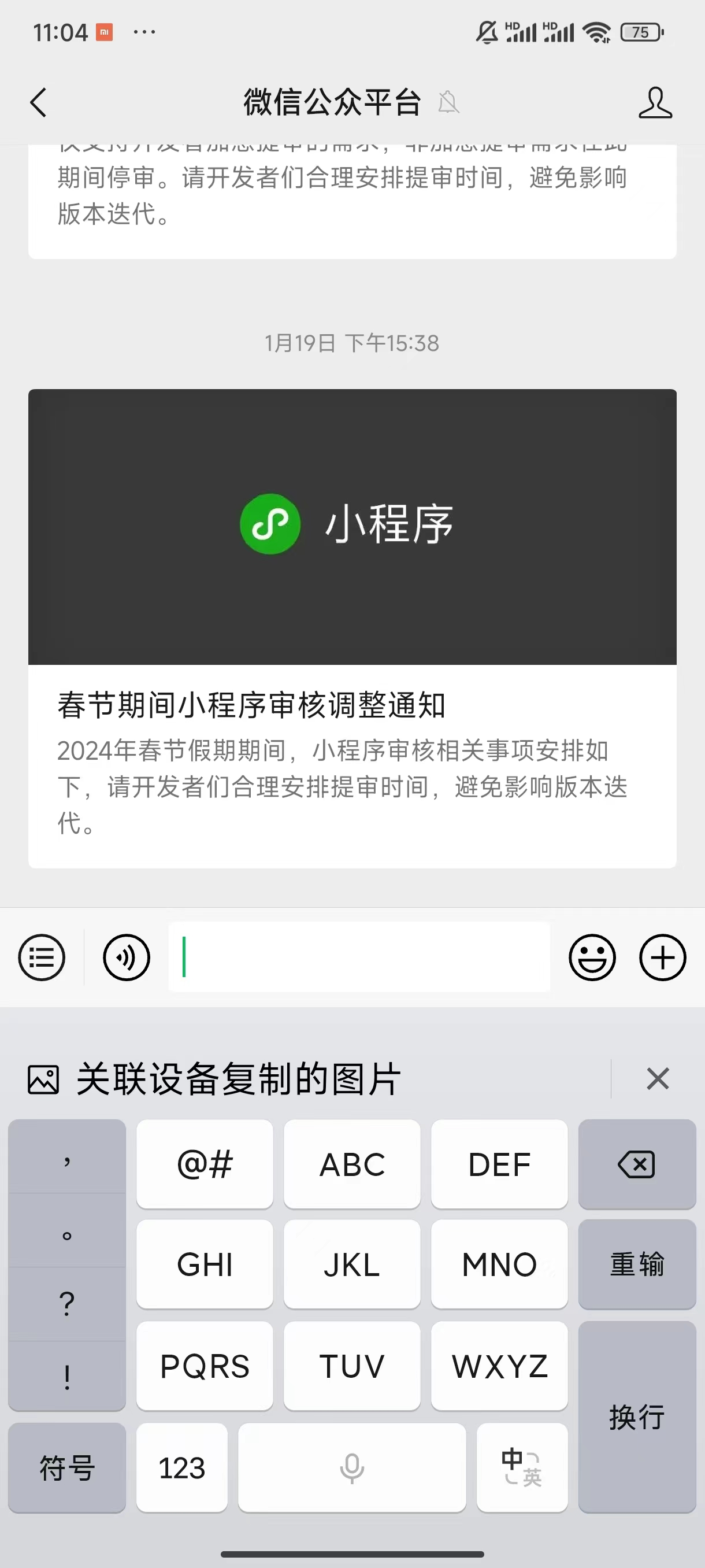The width and height of the screenshot is (705, 1568).
Task: Open the emoji sticker panel
Action: point(592,957)
